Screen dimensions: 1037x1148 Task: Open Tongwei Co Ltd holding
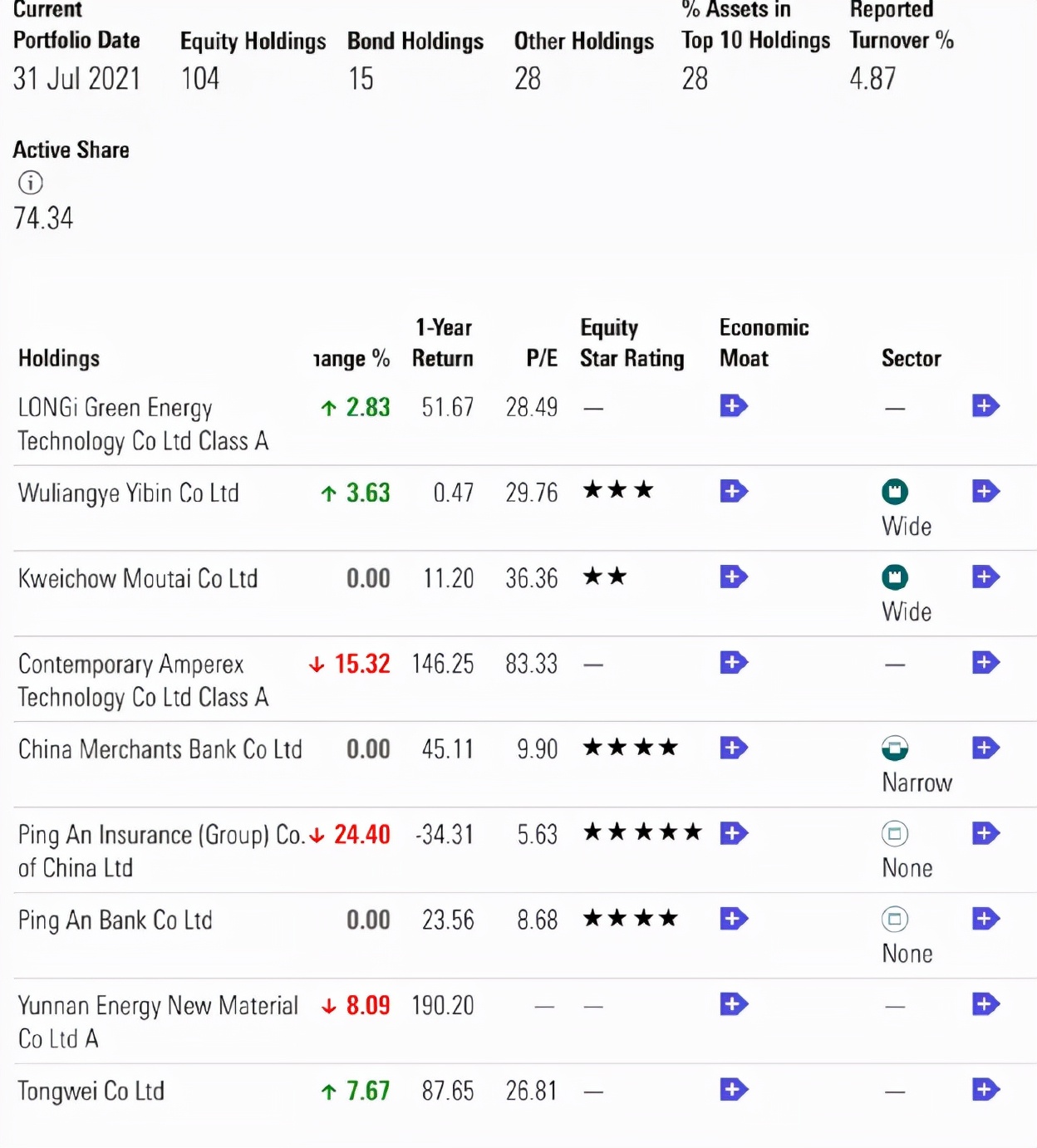point(91,1092)
